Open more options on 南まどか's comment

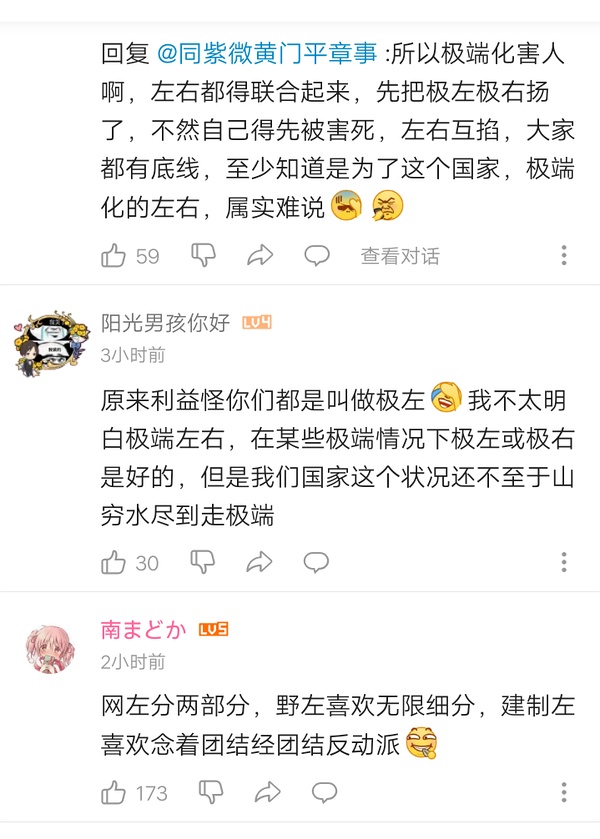565,793
